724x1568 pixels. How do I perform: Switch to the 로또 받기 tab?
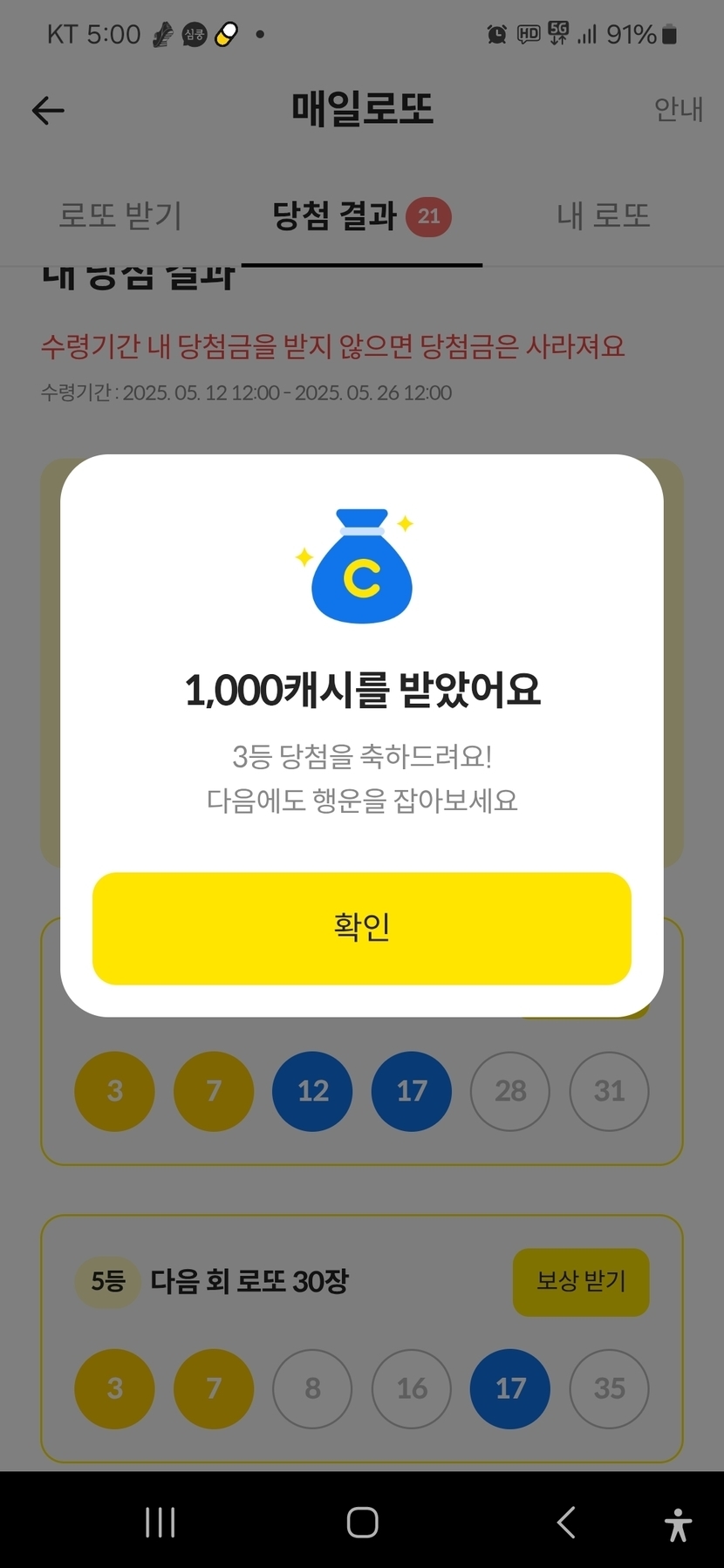click(x=120, y=216)
